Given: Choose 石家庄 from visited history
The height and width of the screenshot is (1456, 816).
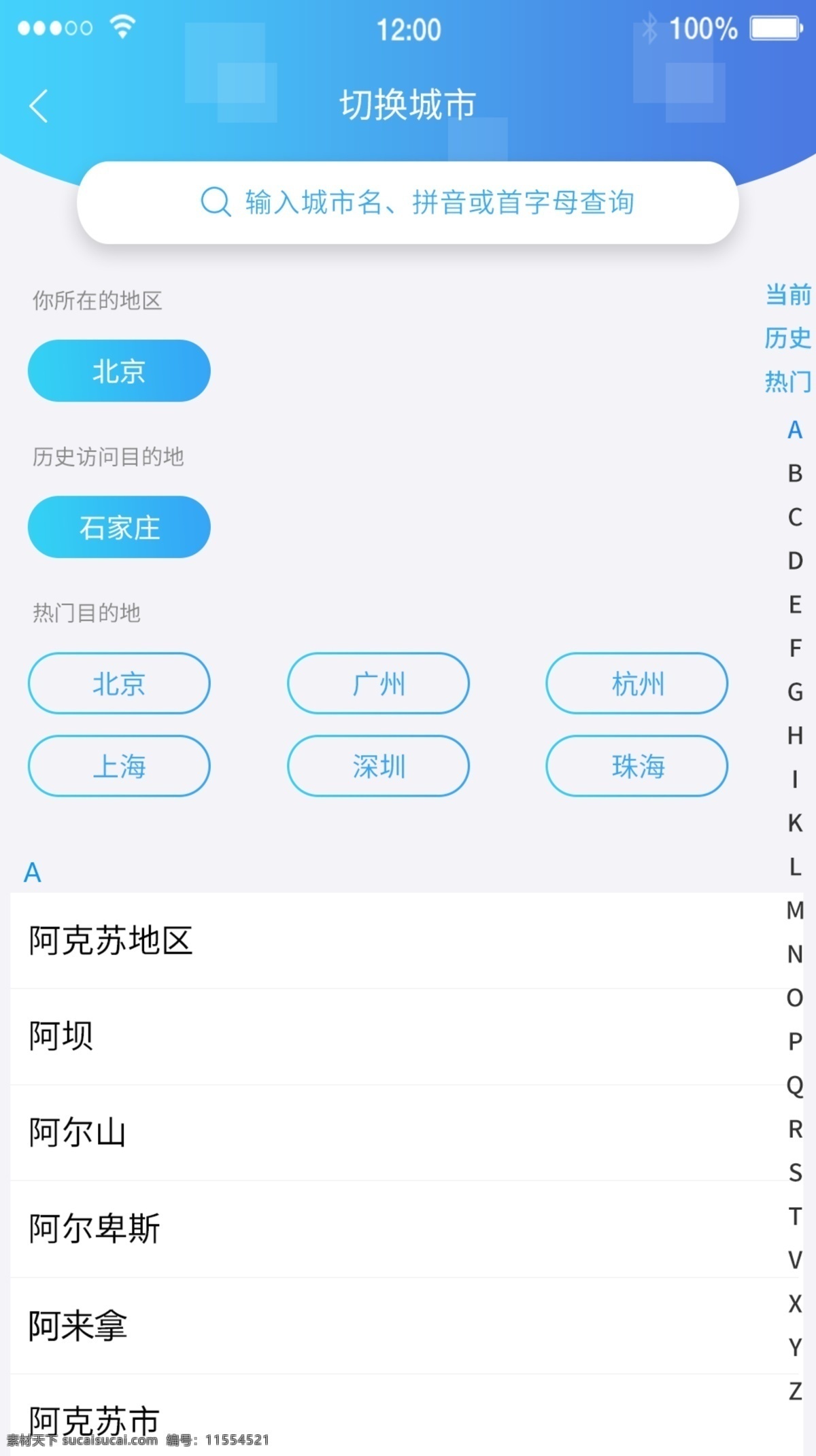Looking at the screenshot, I should (119, 527).
